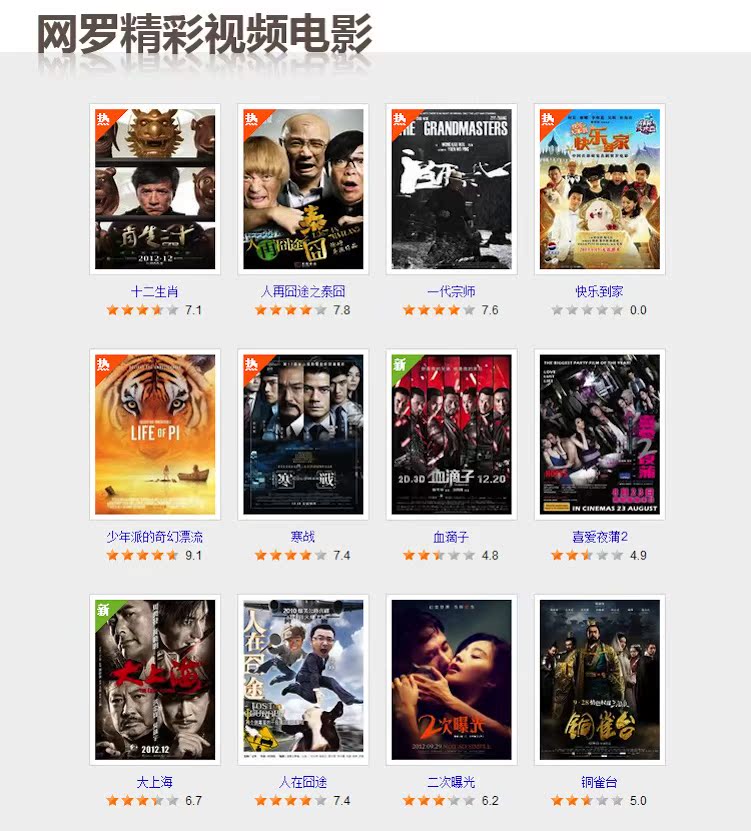Select the film 一代宗师

point(451,189)
